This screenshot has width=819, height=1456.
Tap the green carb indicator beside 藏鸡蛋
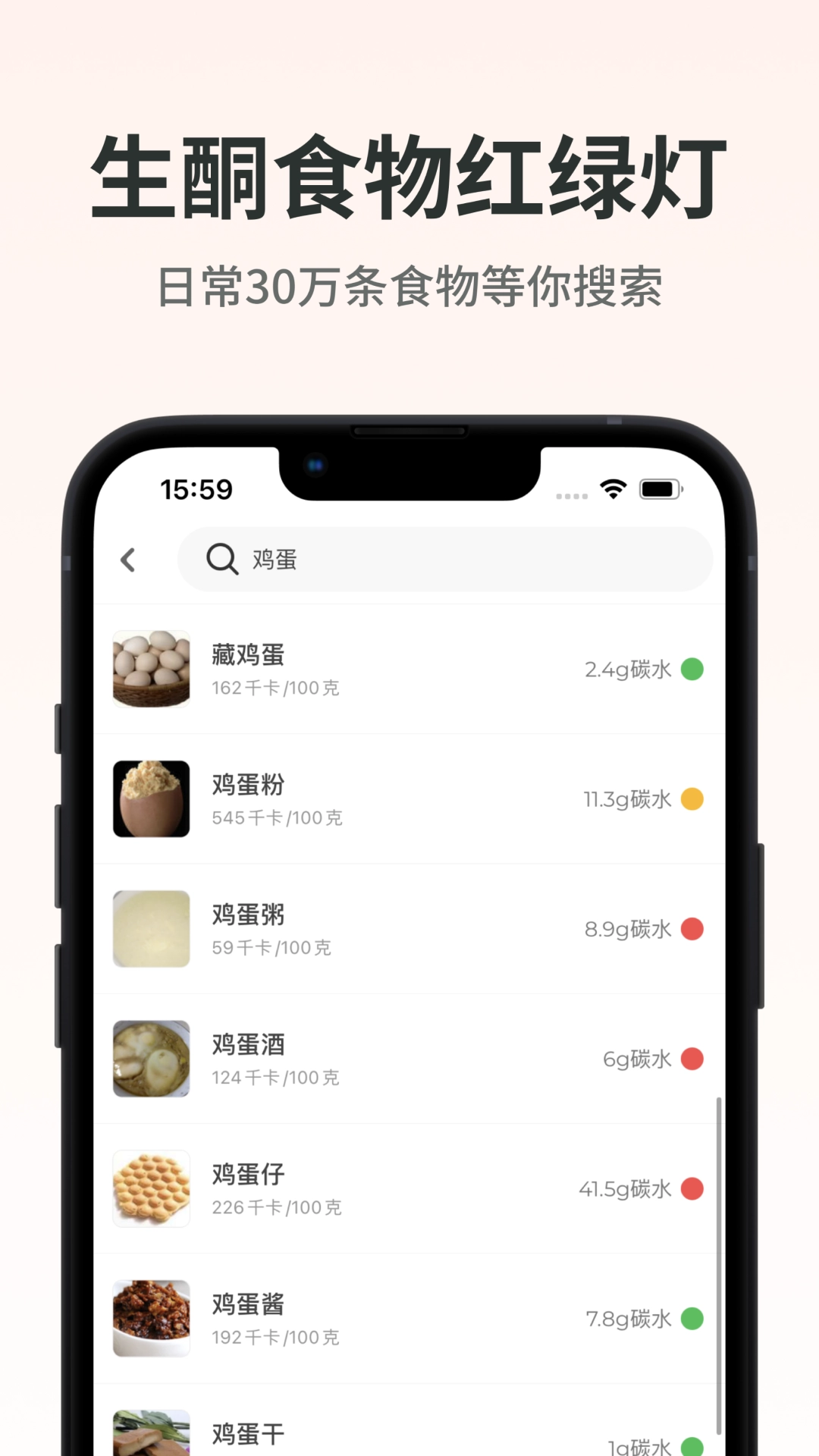point(692,670)
